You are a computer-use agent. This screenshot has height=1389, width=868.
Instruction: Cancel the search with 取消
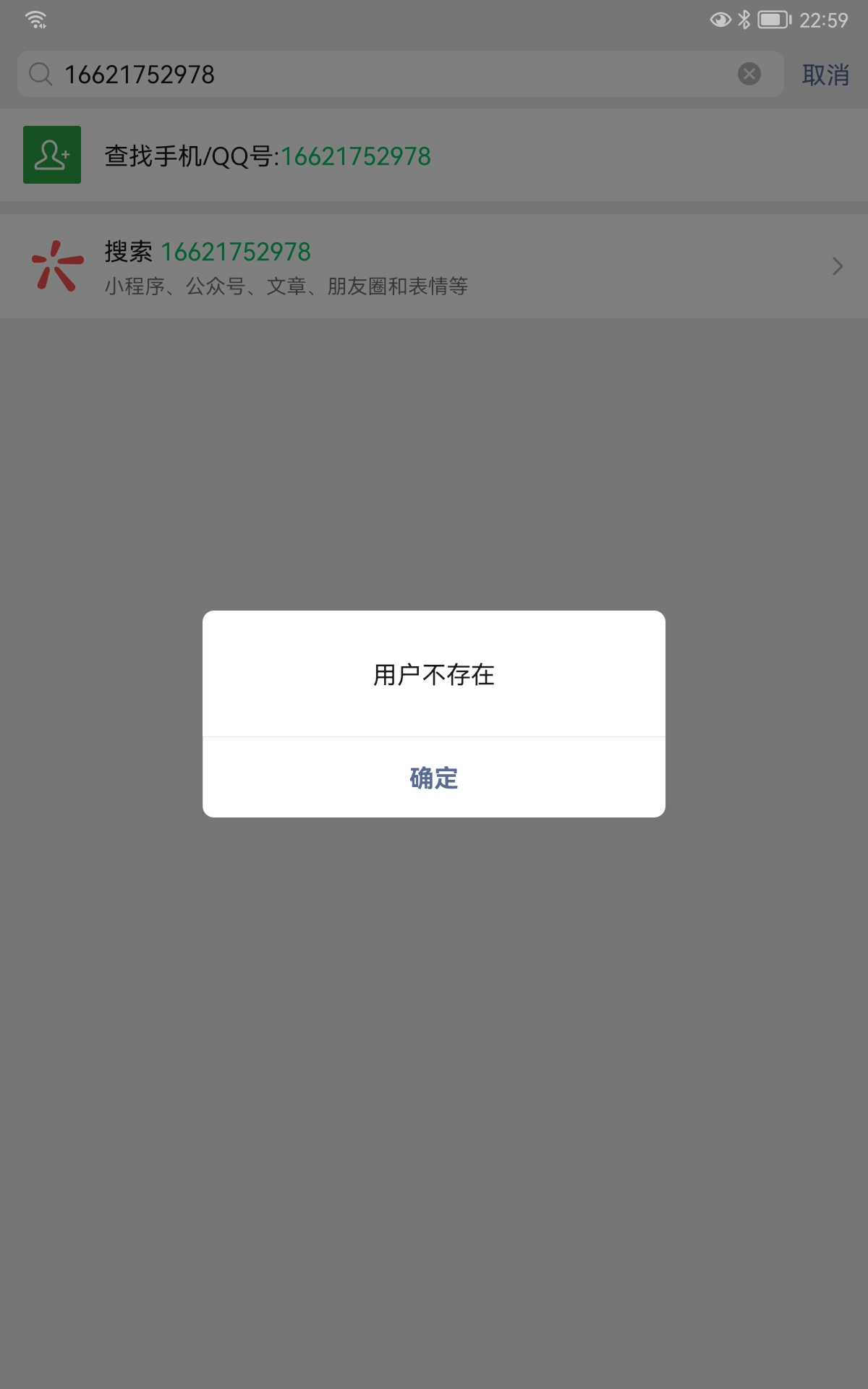point(825,75)
